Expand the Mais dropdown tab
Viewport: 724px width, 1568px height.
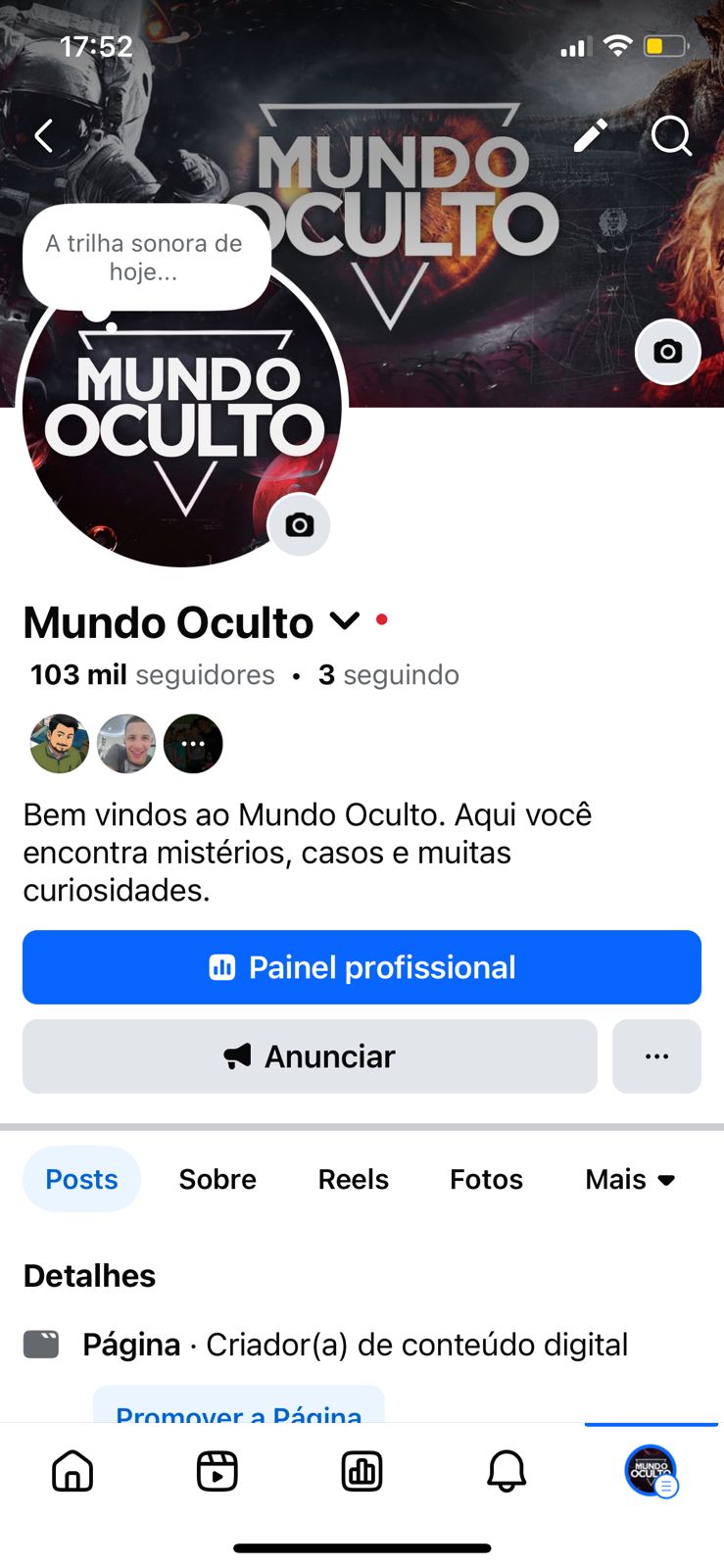tap(630, 1179)
